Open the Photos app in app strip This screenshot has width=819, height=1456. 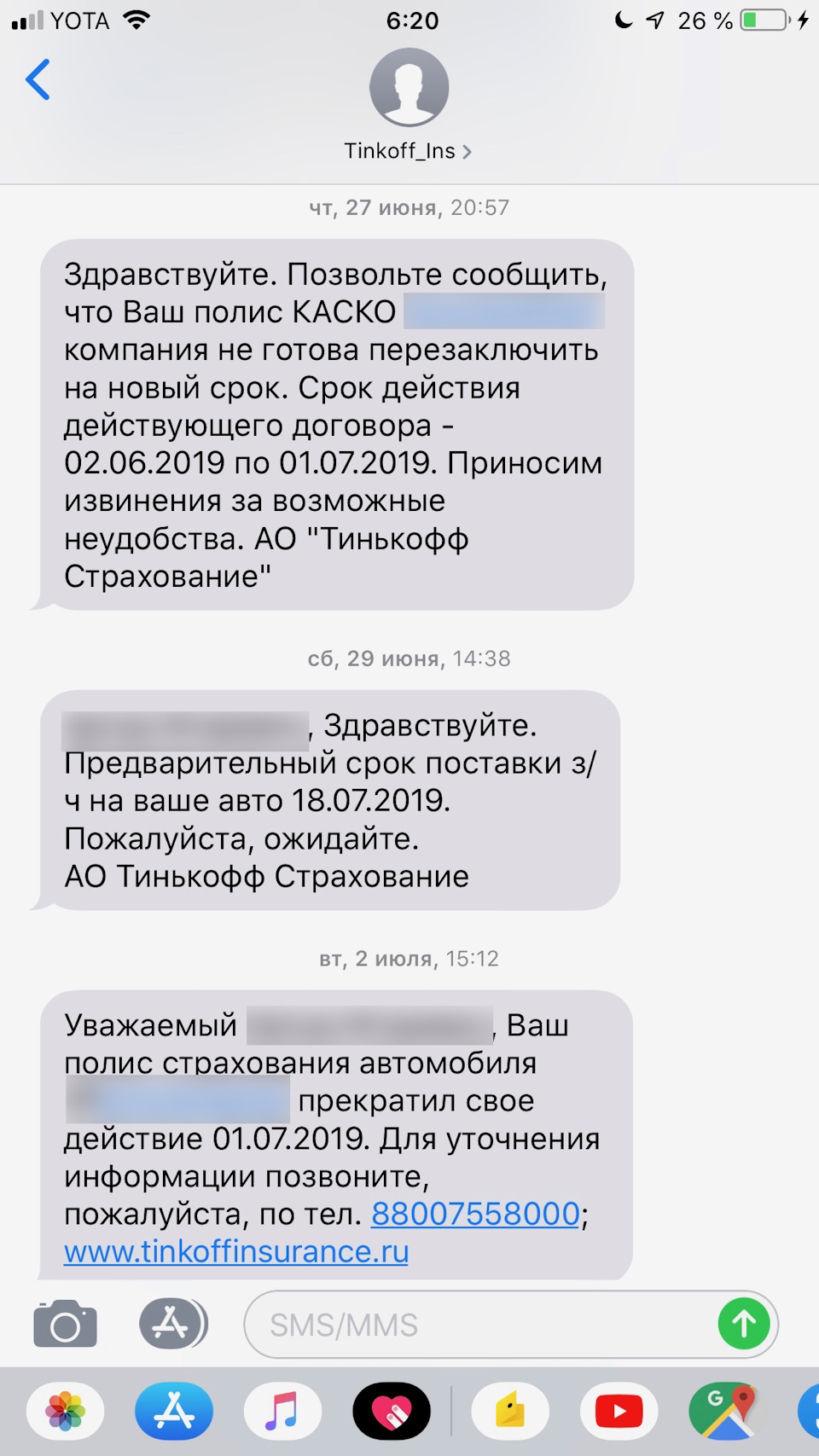tap(66, 1412)
